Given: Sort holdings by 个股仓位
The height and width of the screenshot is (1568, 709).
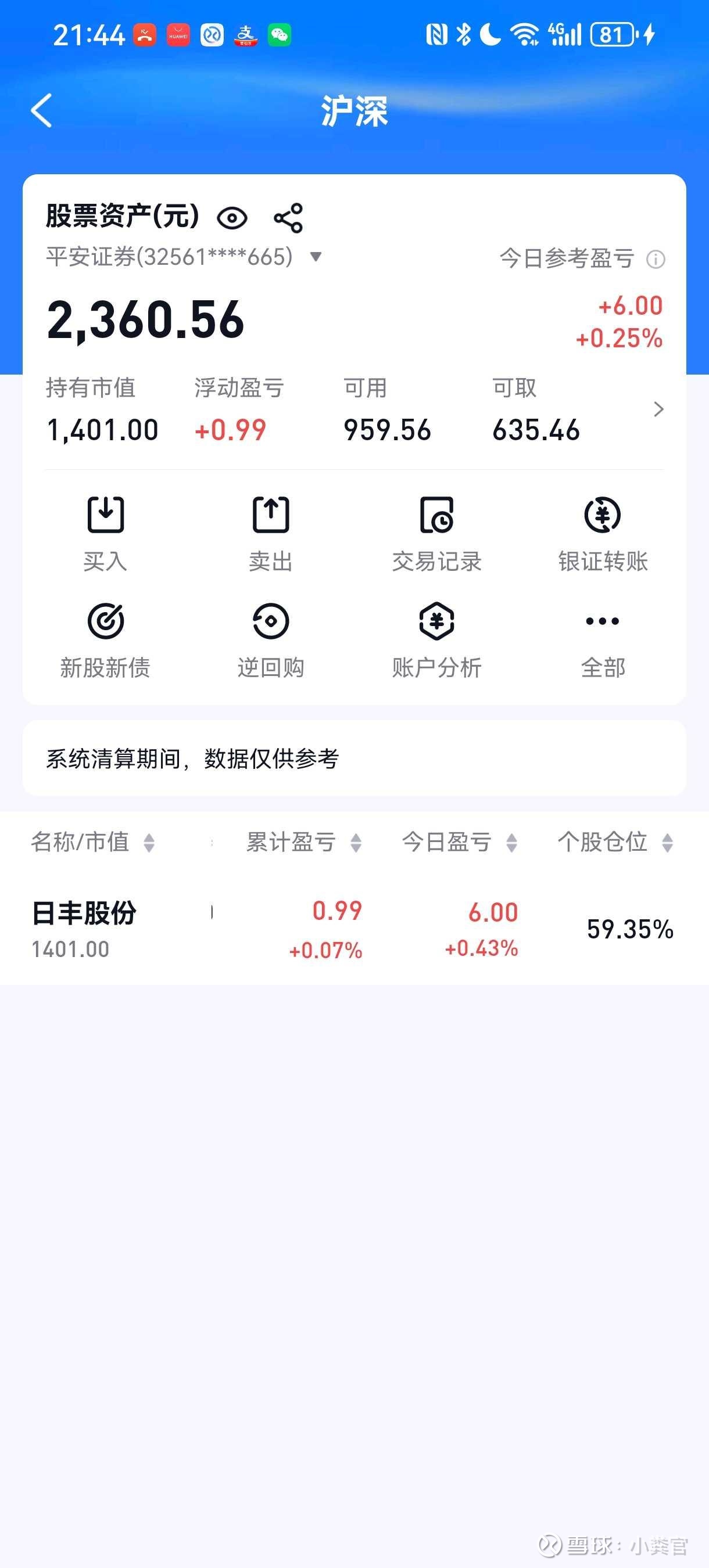Looking at the screenshot, I should tap(615, 843).
